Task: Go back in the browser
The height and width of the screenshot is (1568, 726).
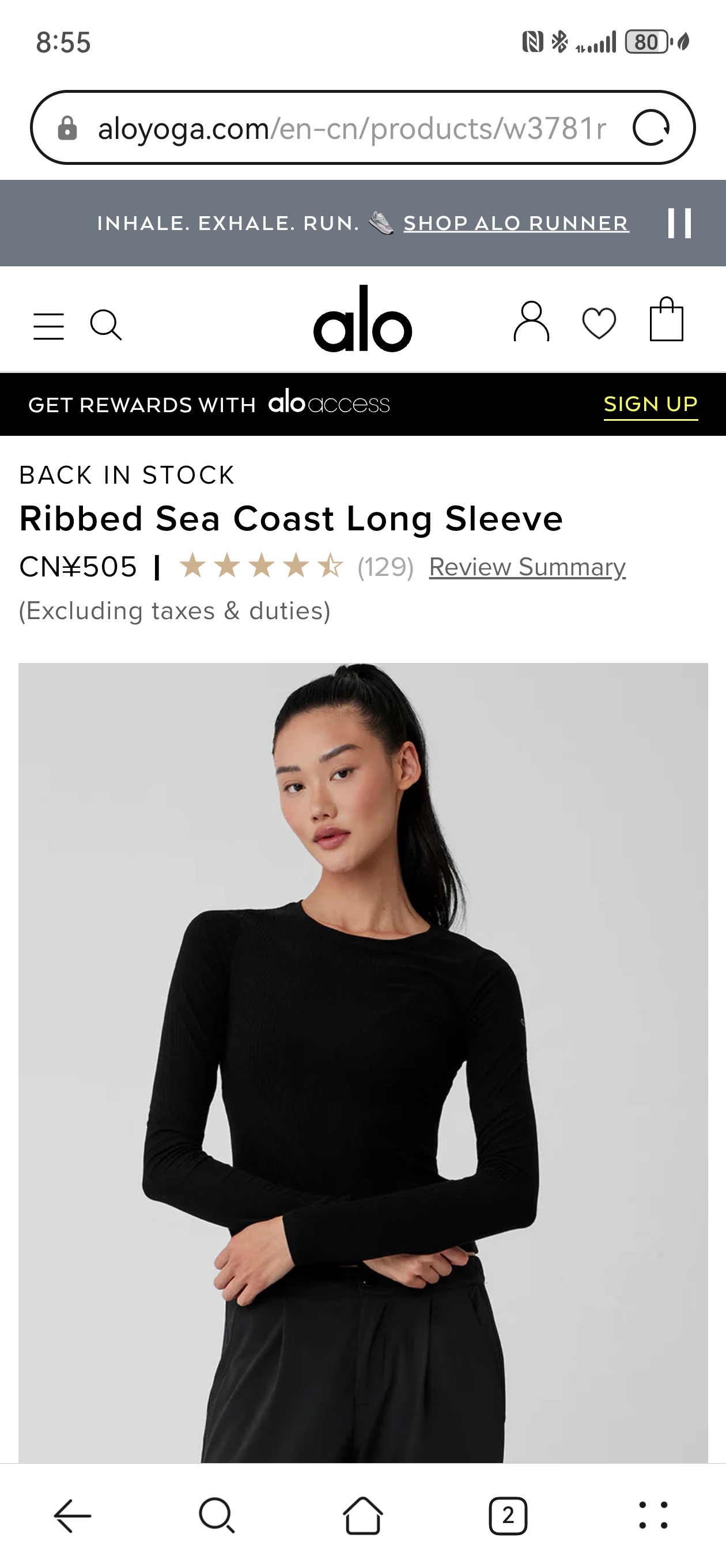Action: pyautogui.click(x=73, y=1515)
